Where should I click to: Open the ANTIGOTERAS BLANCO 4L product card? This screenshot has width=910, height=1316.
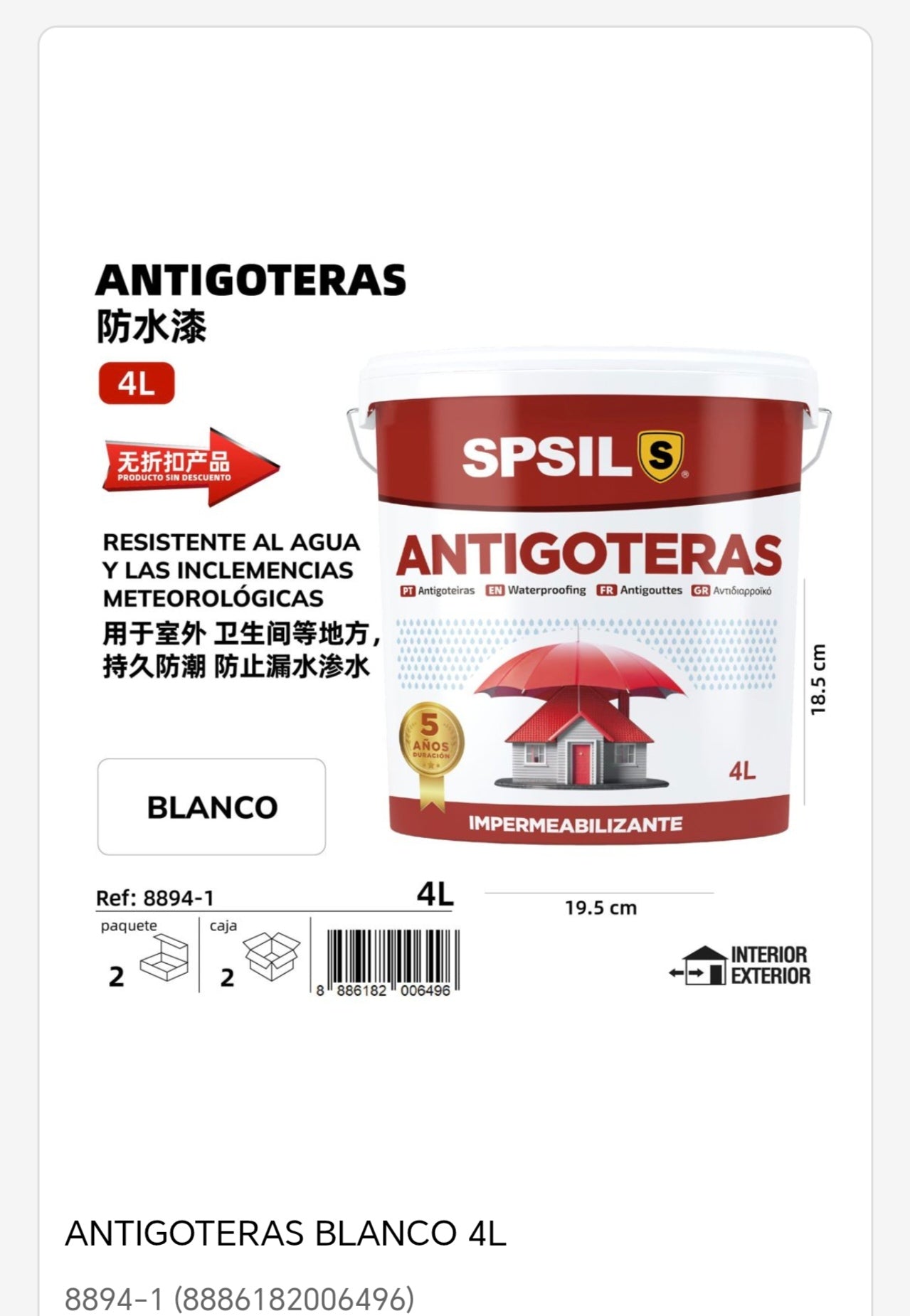pyautogui.click(x=285, y=1233)
